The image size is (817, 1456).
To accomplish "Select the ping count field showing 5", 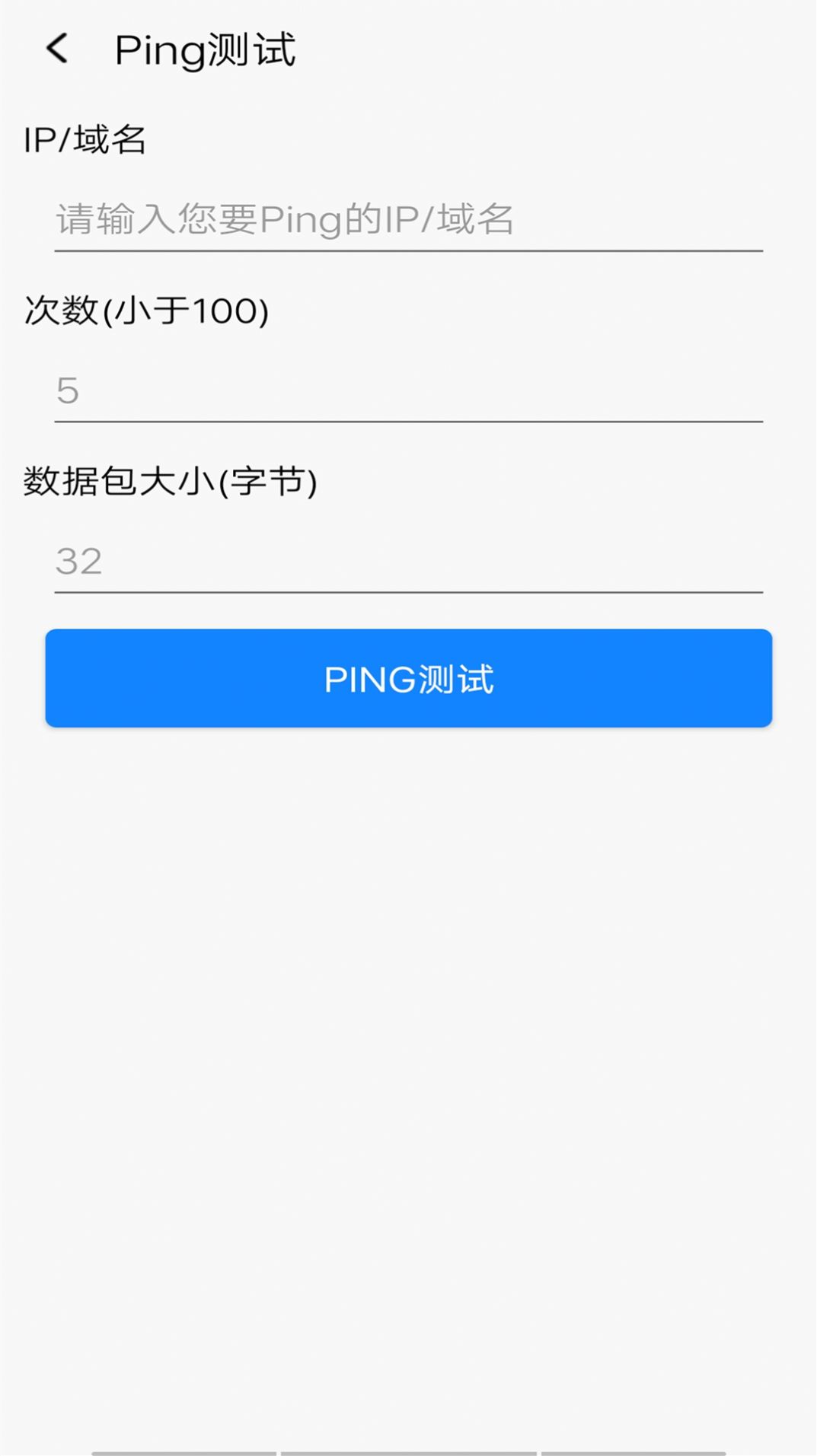I will pos(408,390).
